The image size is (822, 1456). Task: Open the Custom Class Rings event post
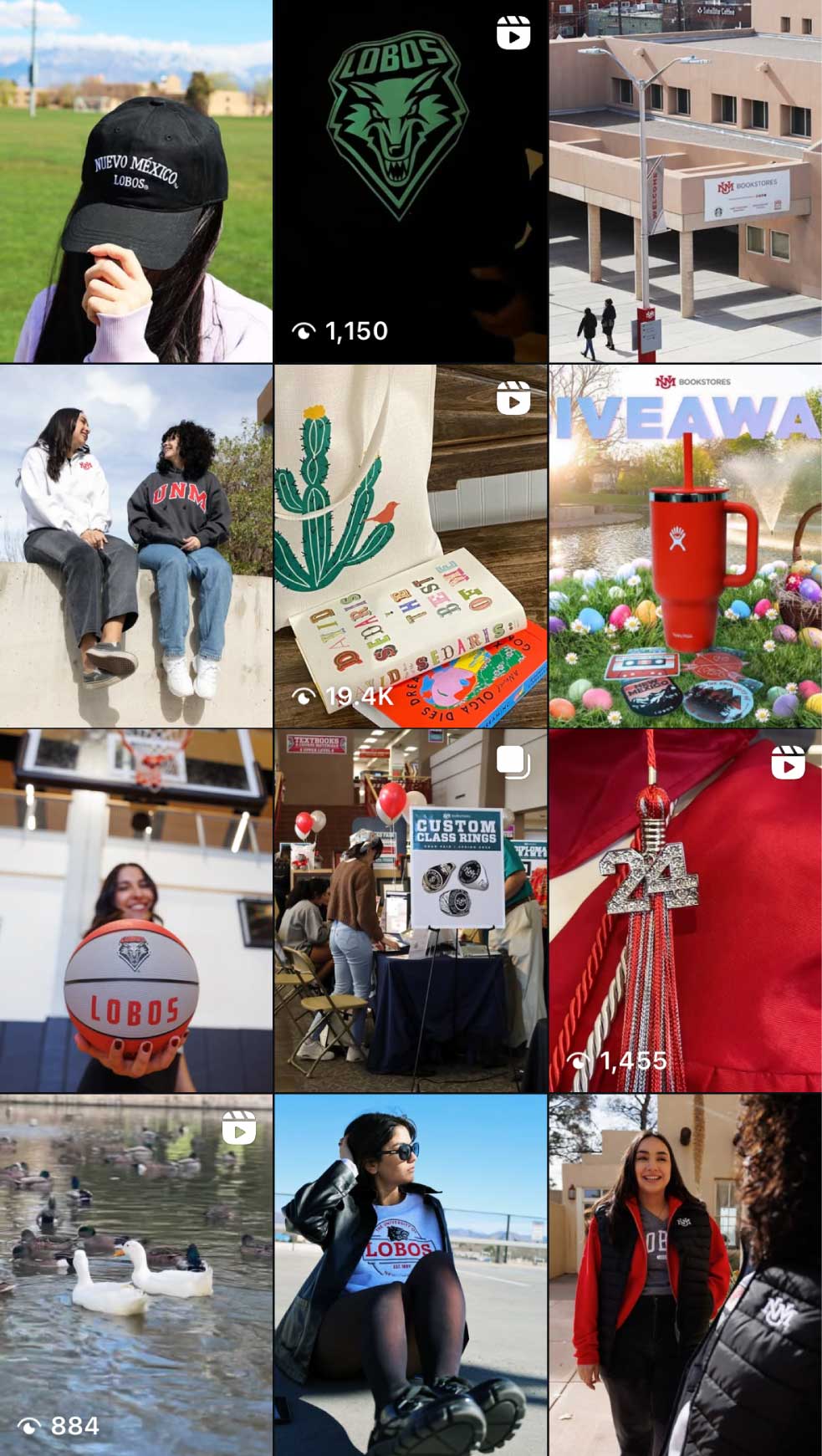coord(411,910)
